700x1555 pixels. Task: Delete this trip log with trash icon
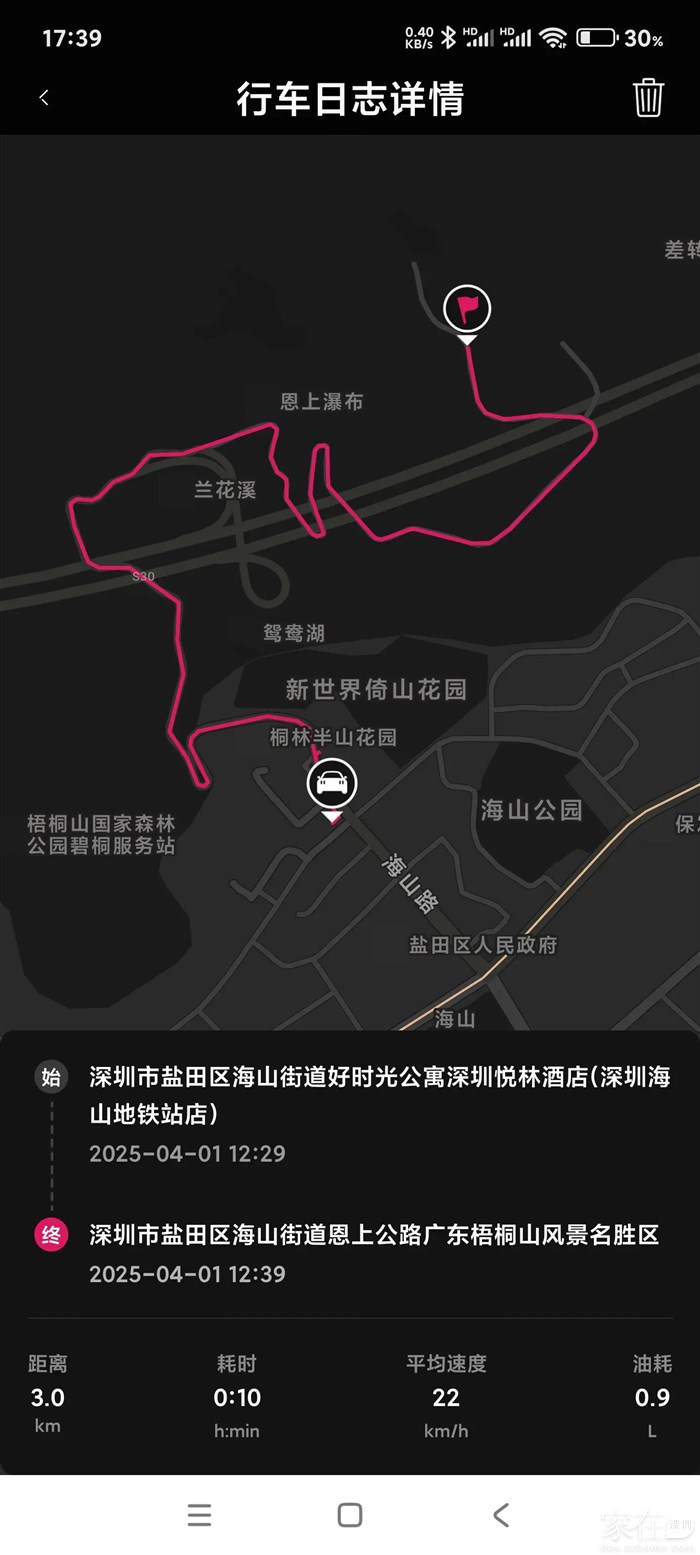tap(648, 98)
